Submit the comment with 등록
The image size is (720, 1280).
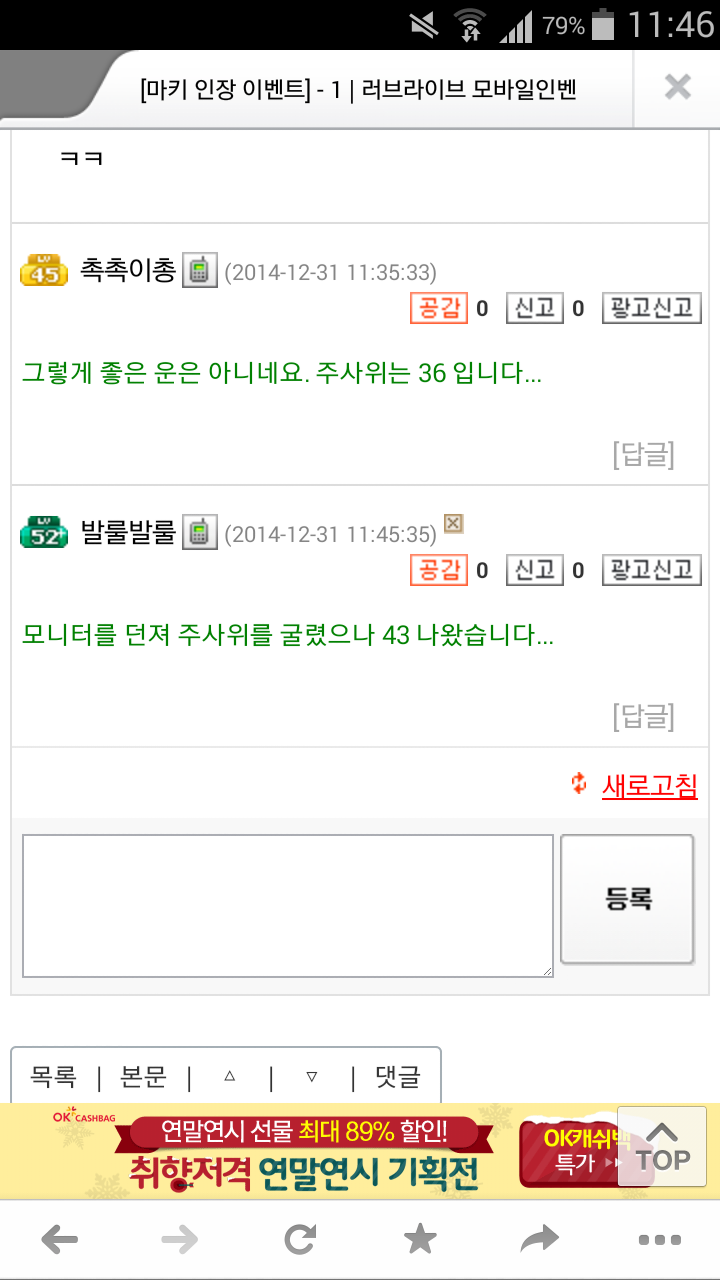627,898
